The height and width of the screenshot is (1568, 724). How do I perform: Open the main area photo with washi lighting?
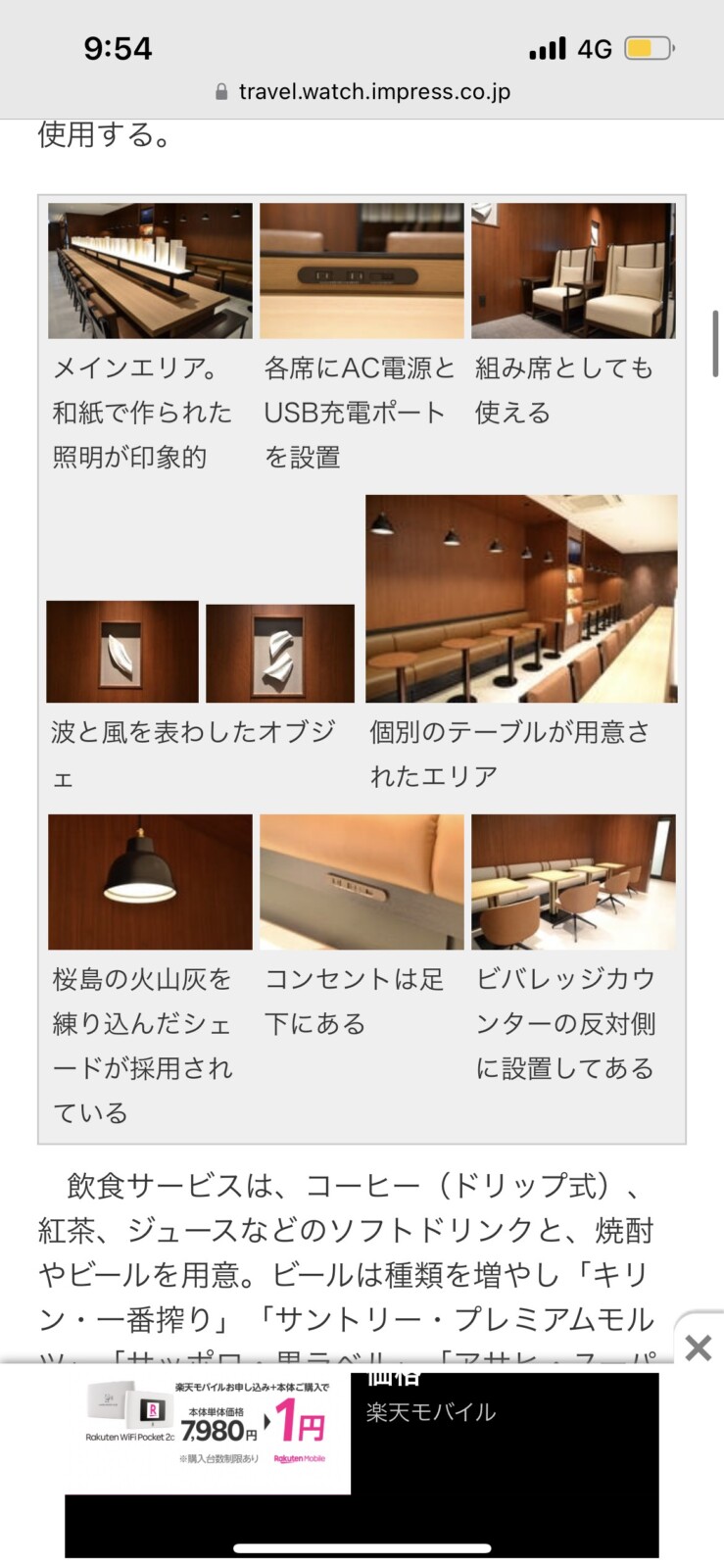click(x=150, y=270)
